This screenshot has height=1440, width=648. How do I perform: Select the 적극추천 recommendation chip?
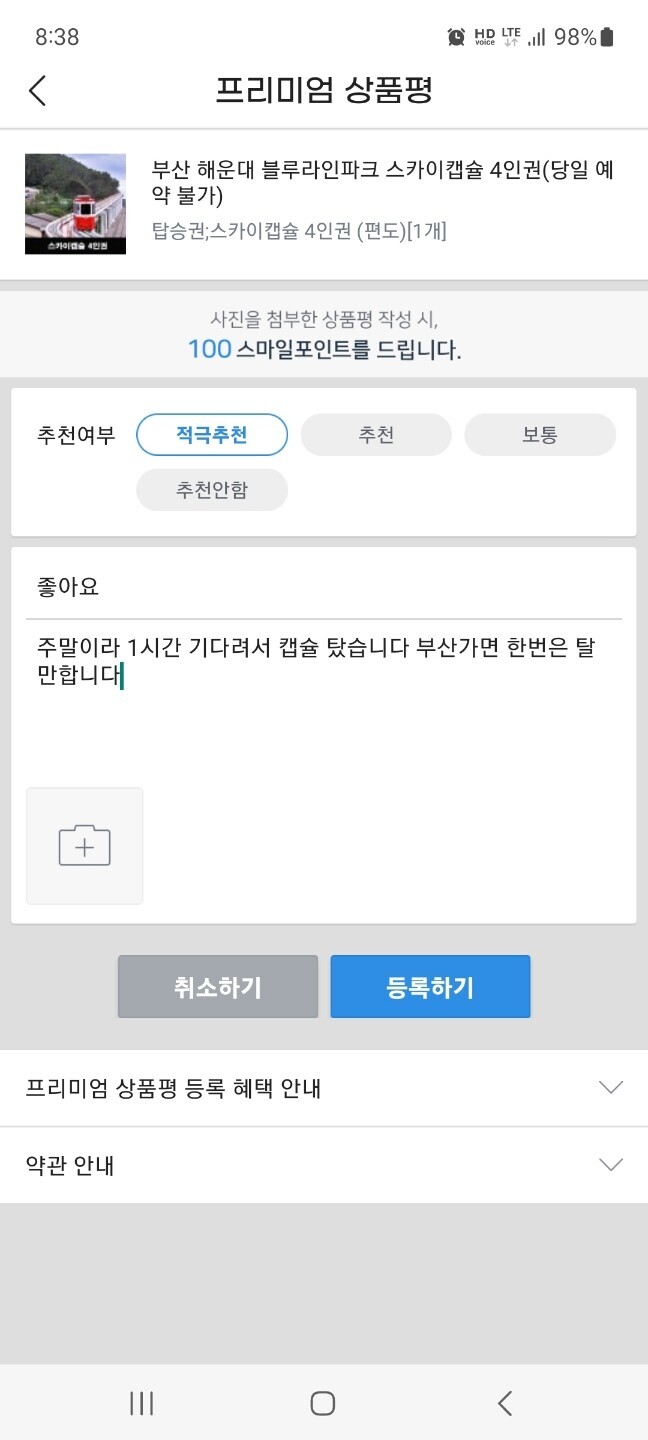(x=212, y=435)
